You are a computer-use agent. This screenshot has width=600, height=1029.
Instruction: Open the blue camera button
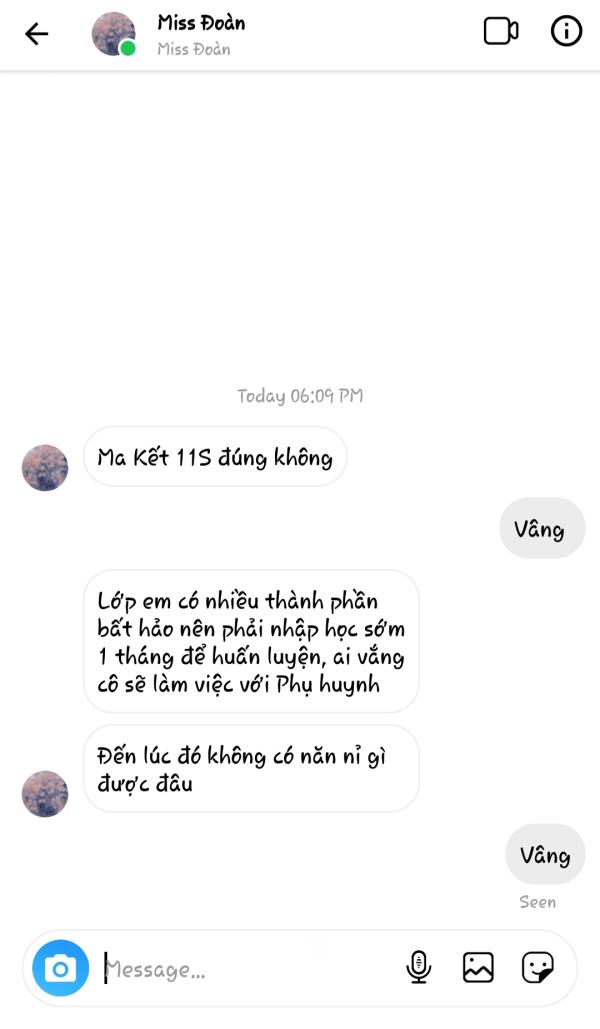tap(60, 969)
